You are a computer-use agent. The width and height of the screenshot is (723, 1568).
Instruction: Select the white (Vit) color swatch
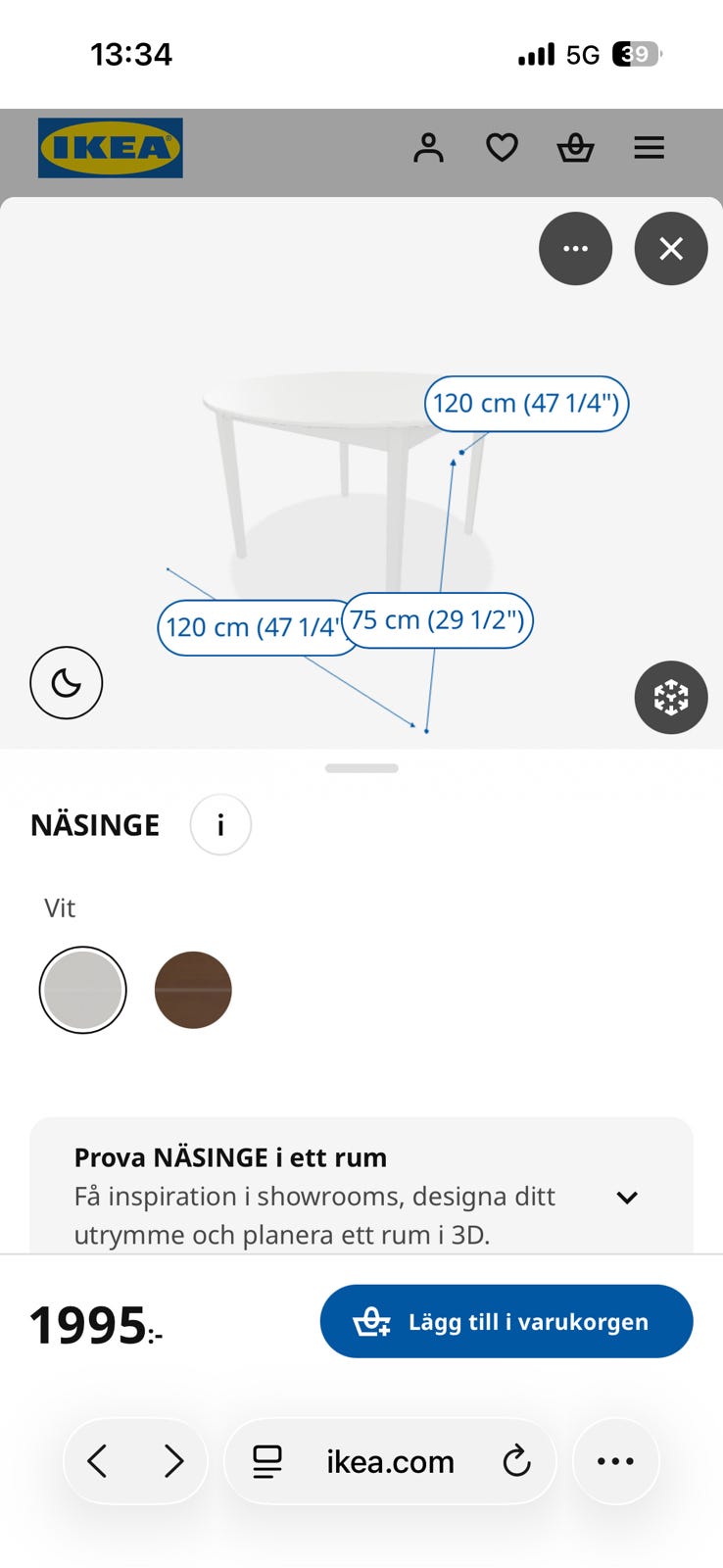83,990
